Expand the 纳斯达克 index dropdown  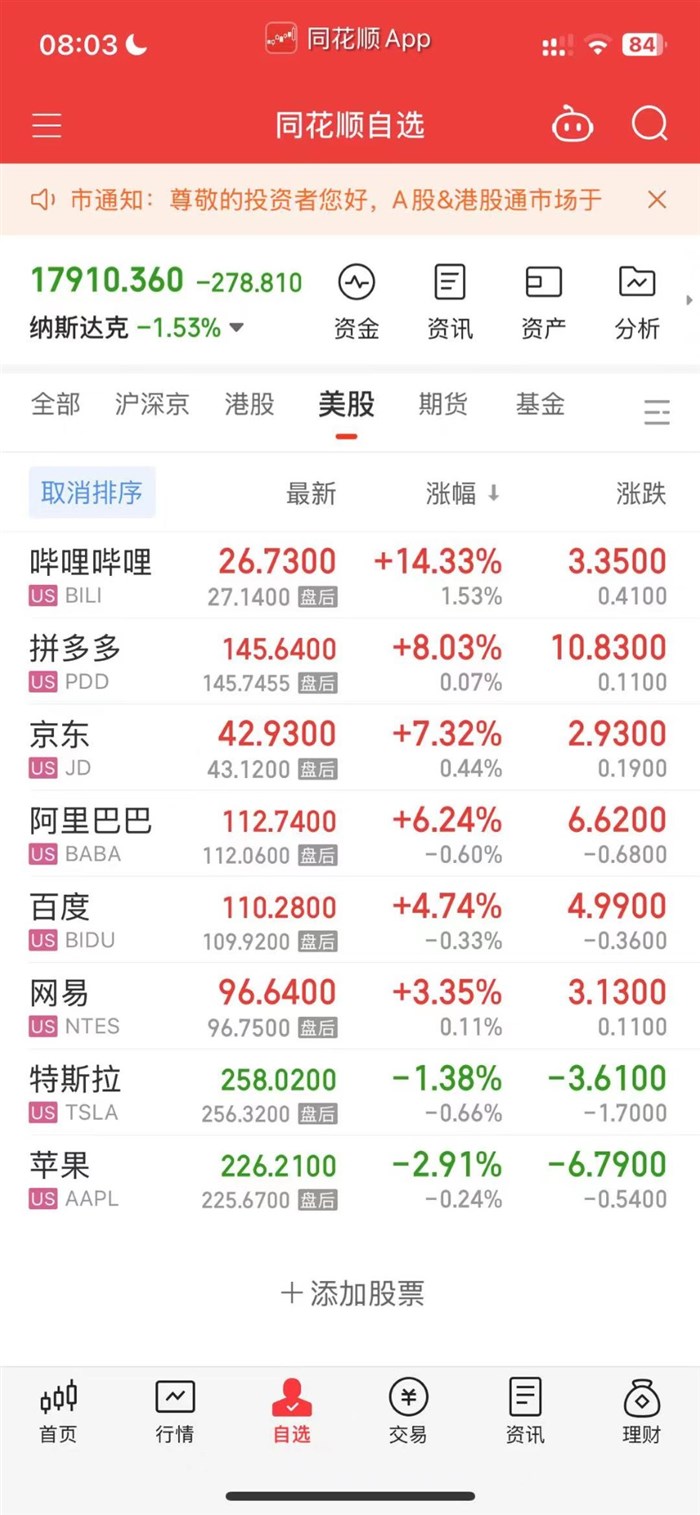click(x=237, y=328)
